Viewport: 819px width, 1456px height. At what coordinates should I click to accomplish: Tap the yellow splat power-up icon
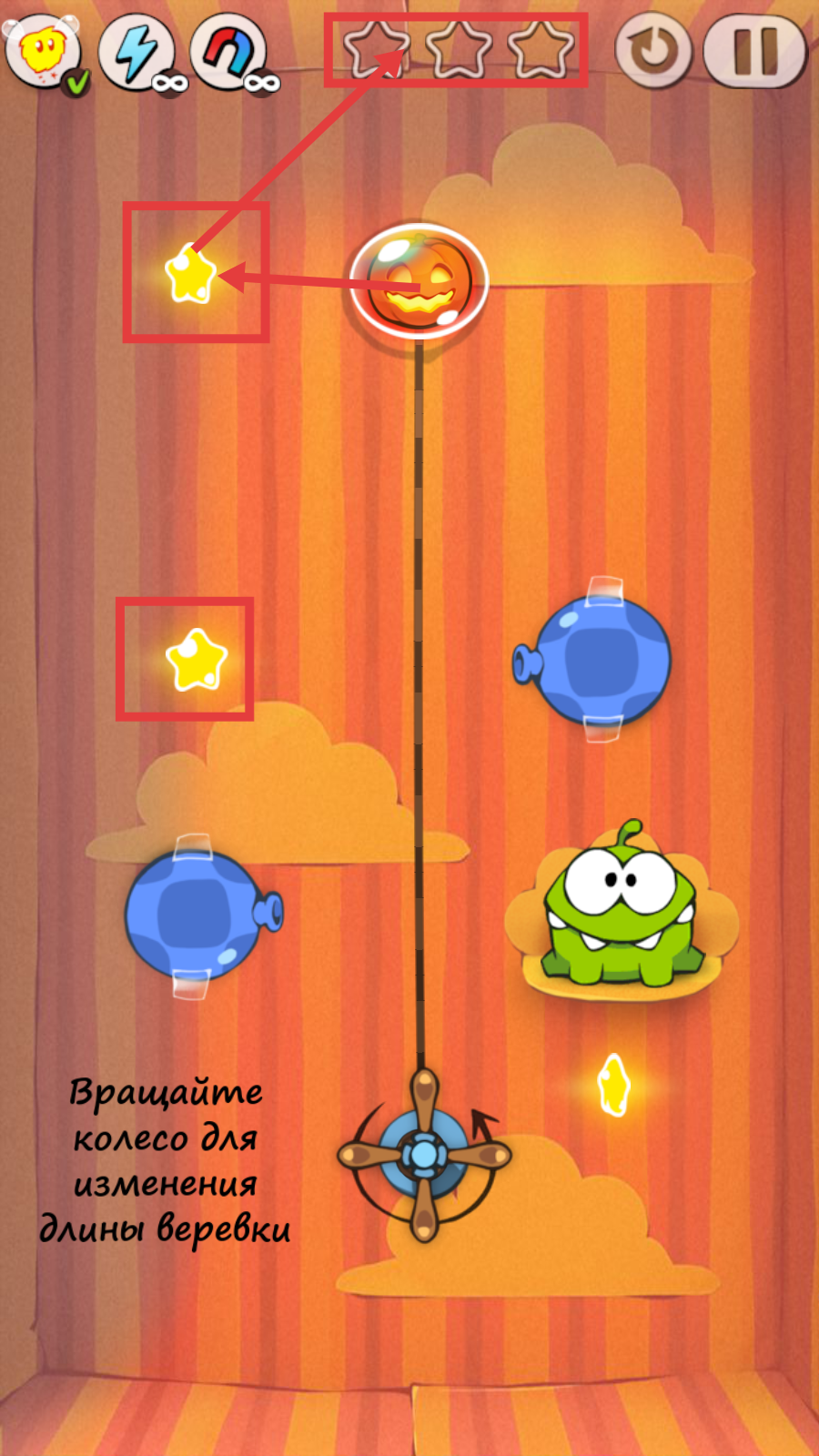pyautogui.click(x=43, y=50)
